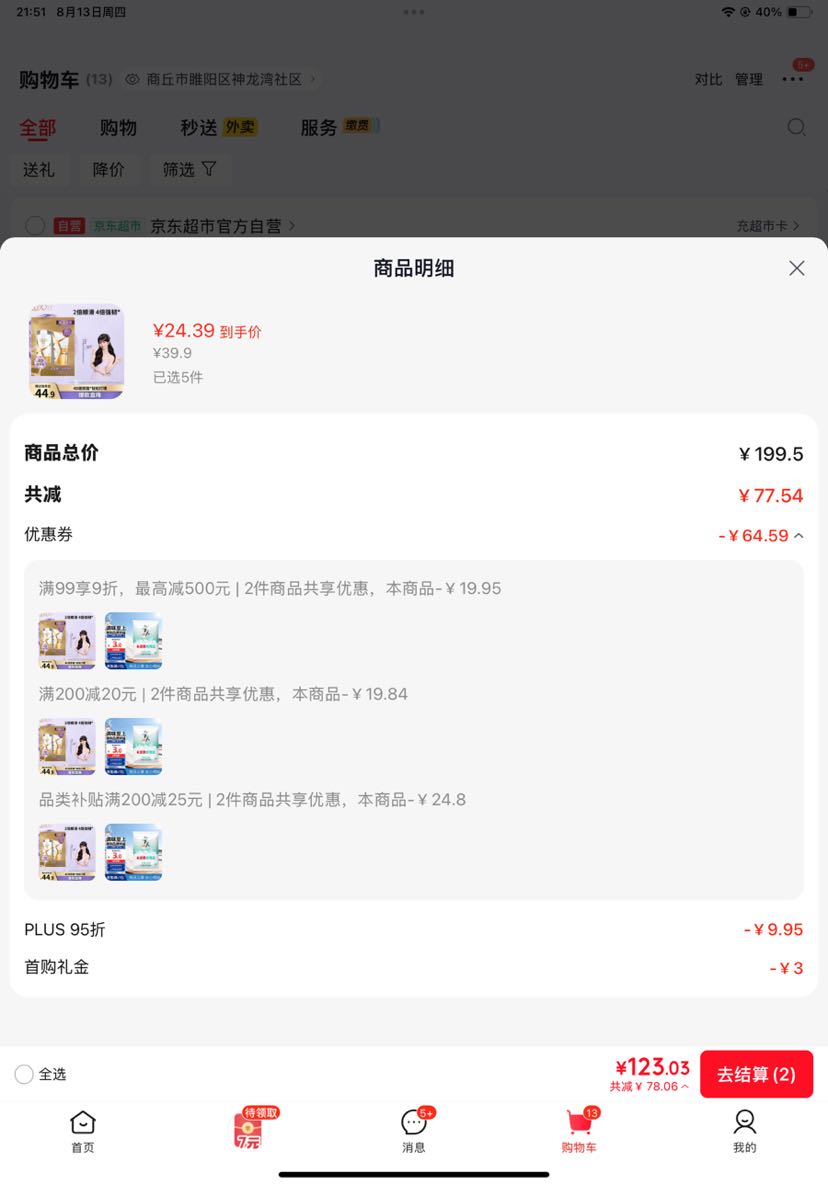Viewport: 828px width, 1185px height.
Task: Claim the 待领取 7元 red packet
Action: (x=249, y=1129)
